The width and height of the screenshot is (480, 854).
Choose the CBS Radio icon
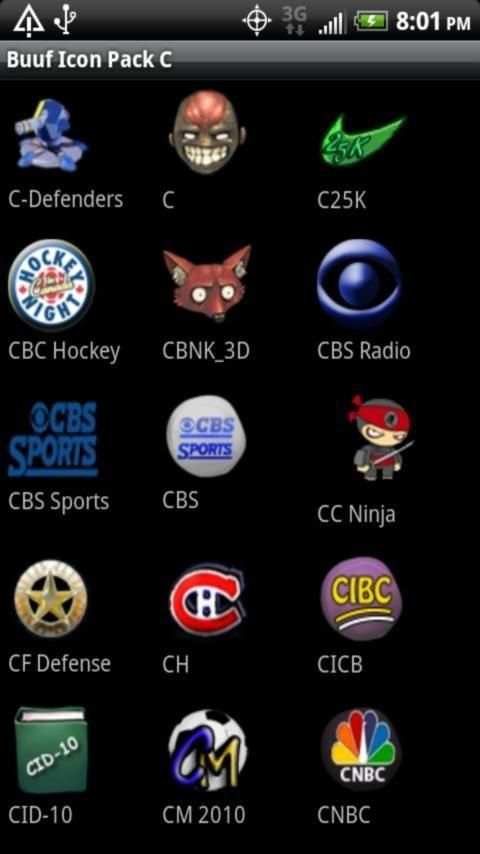pyautogui.click(x=360, y=282)
